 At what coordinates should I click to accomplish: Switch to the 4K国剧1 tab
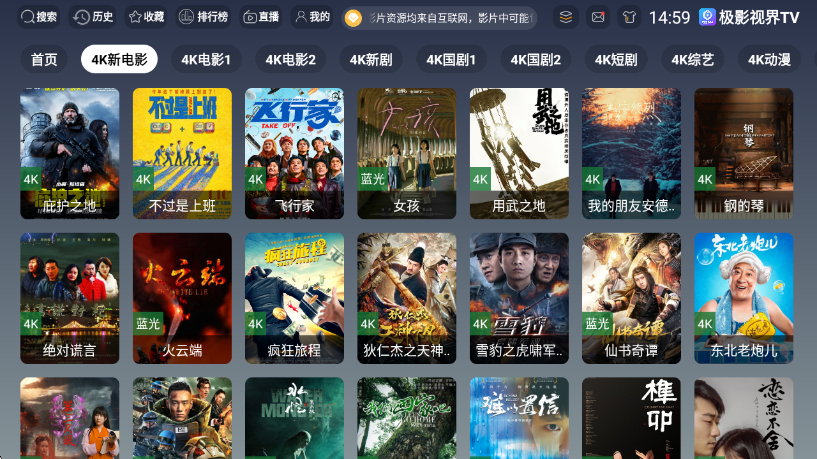pyautogui.click(x=451, y=59)
